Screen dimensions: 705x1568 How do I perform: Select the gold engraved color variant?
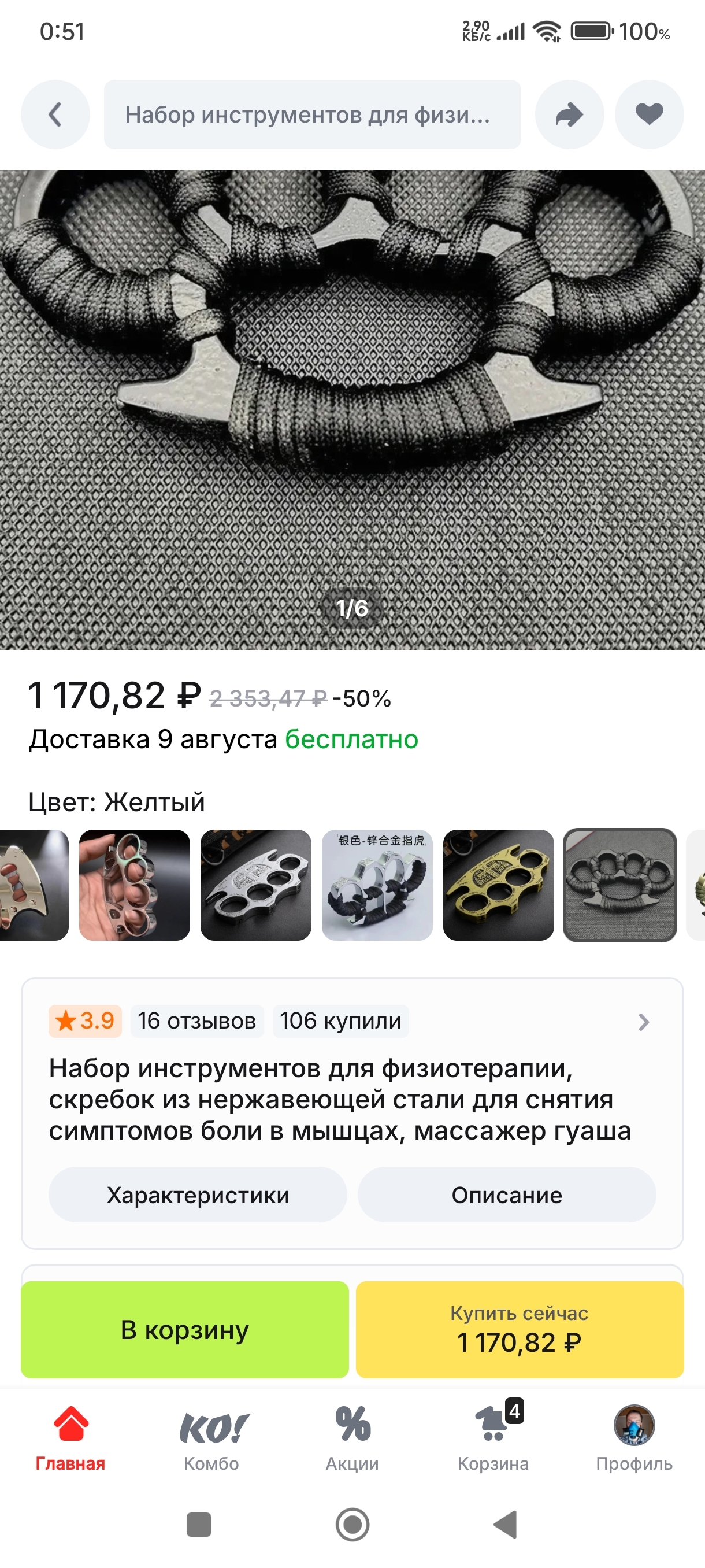coord(498,885)
